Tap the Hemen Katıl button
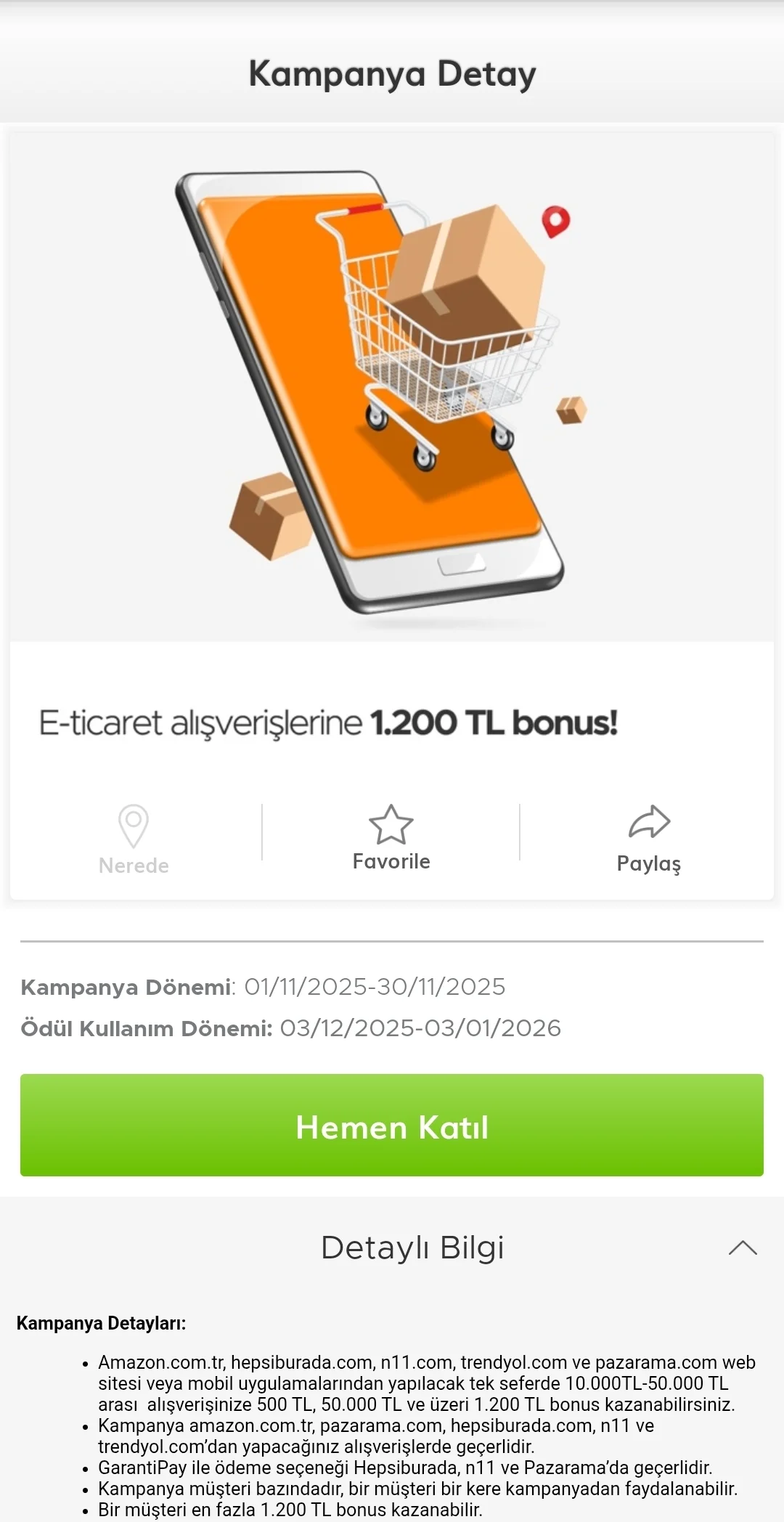The image size is (784, 1522). point(392,1126)
